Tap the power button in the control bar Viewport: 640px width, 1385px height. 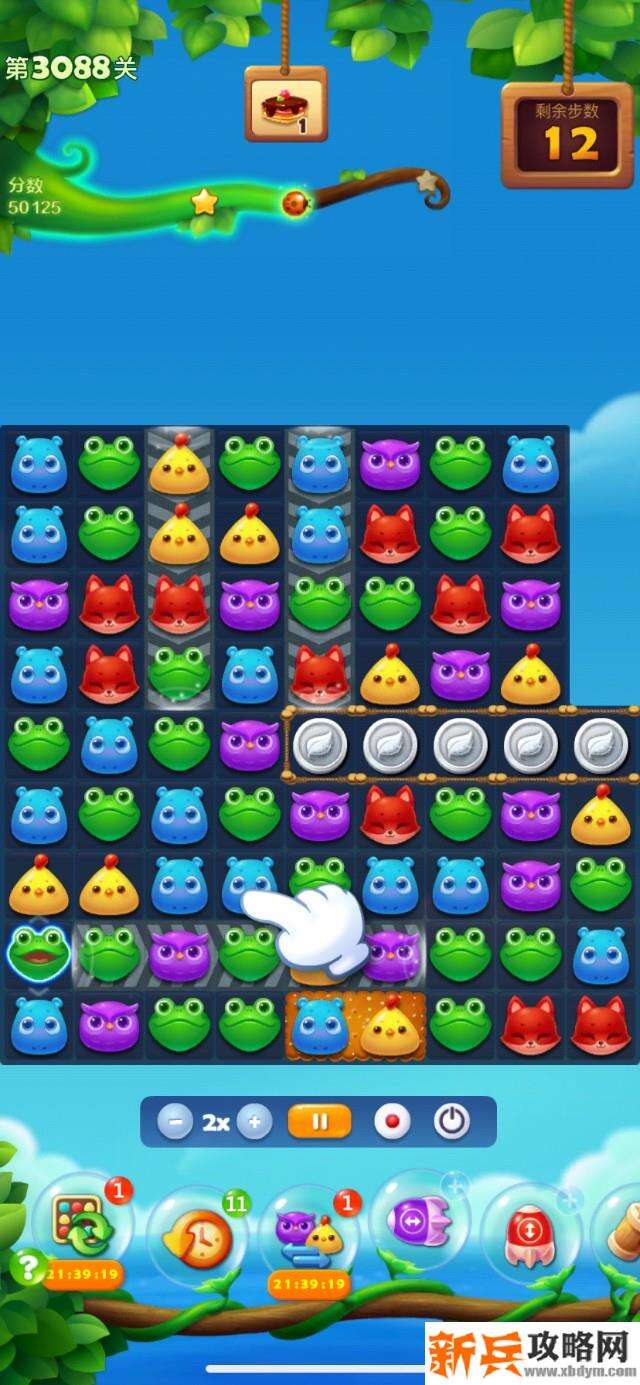coord(452,1122)
